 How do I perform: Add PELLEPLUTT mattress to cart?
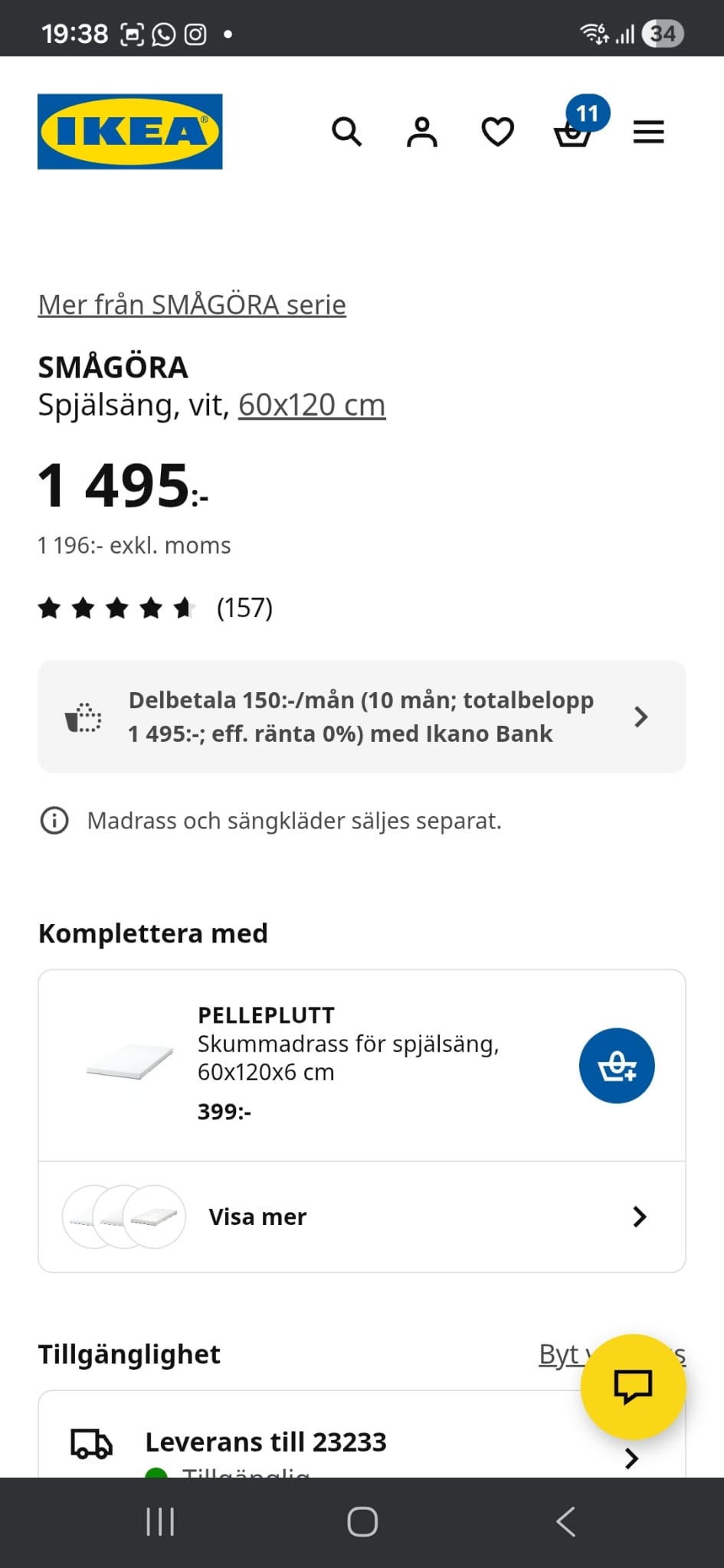point(617,1064)
